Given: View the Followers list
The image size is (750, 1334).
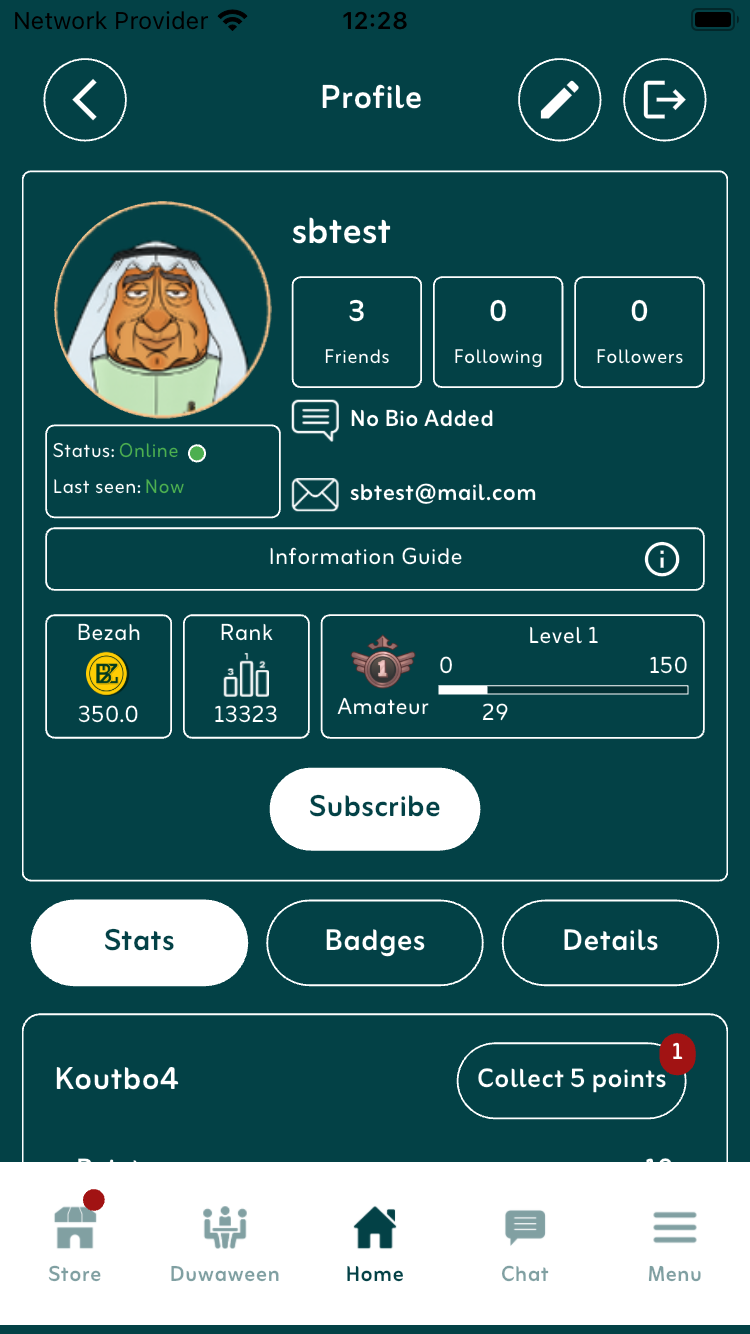Looking at the screenshot, I should coord(639,332).
